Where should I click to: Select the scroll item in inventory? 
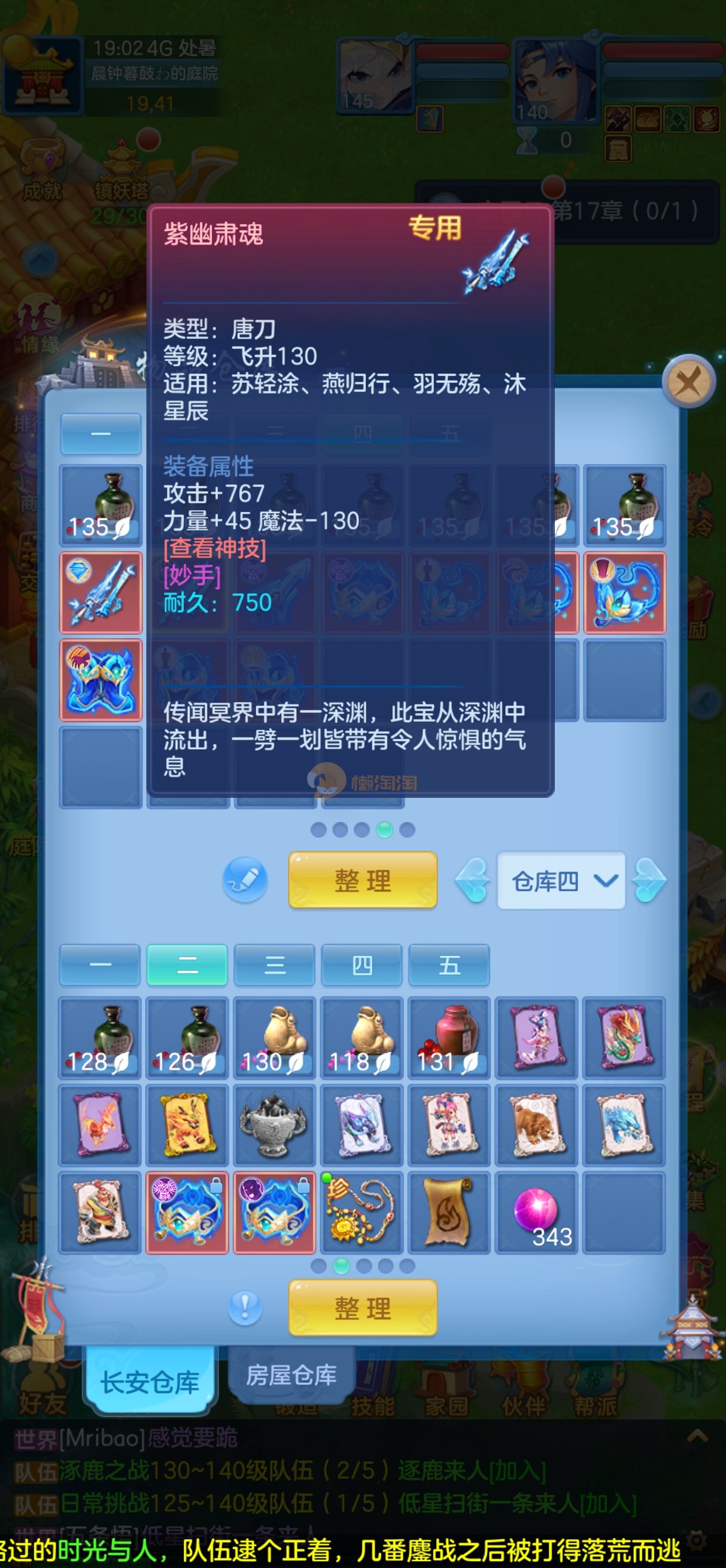tap(449, 1212)
